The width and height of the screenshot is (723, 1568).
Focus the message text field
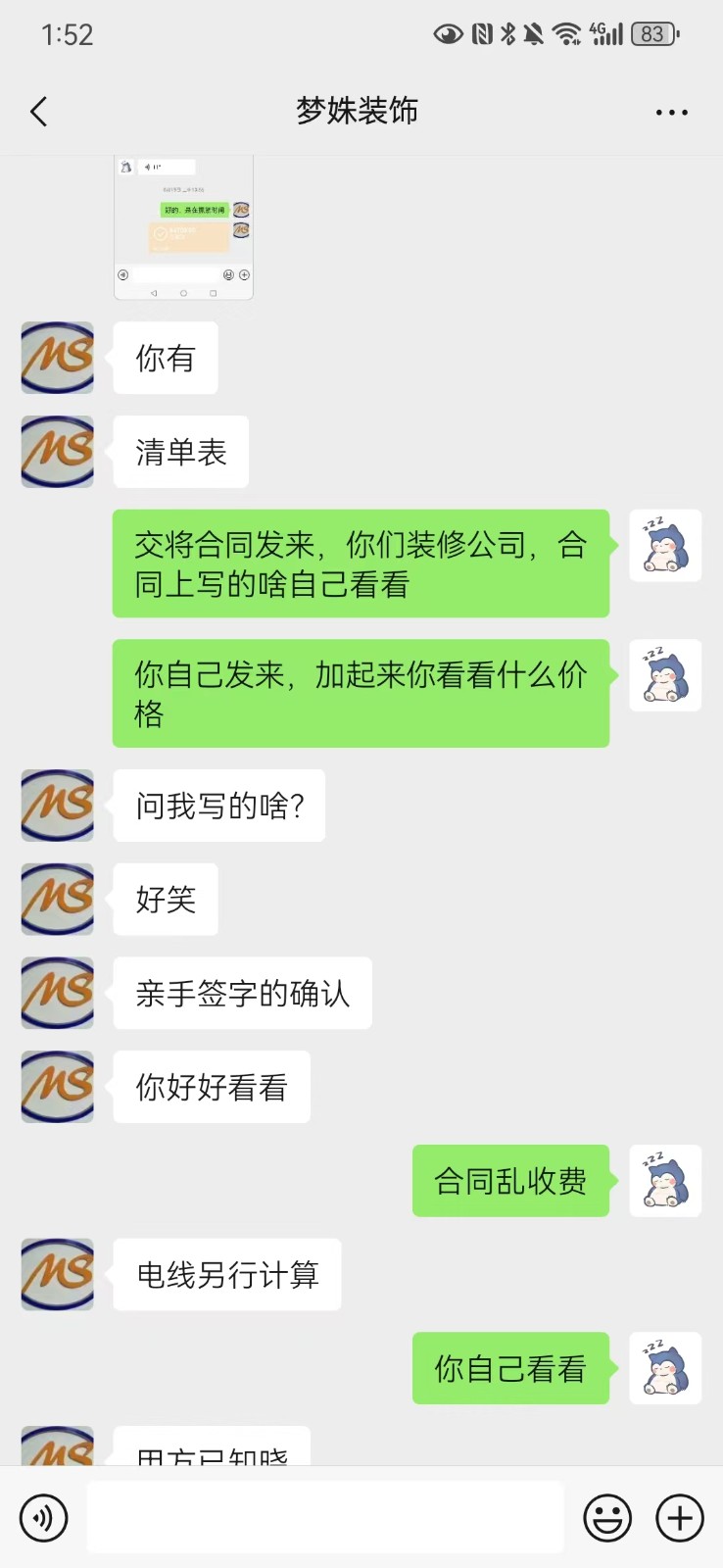pyautogui.click(x=325, y=1518)
